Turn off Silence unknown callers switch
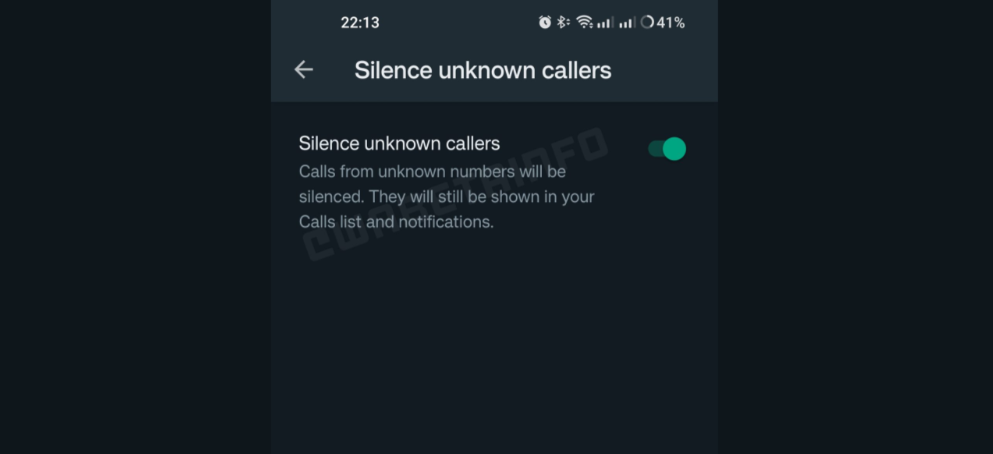993x454 pixels. pyautogui.click(x=667, y=149)
